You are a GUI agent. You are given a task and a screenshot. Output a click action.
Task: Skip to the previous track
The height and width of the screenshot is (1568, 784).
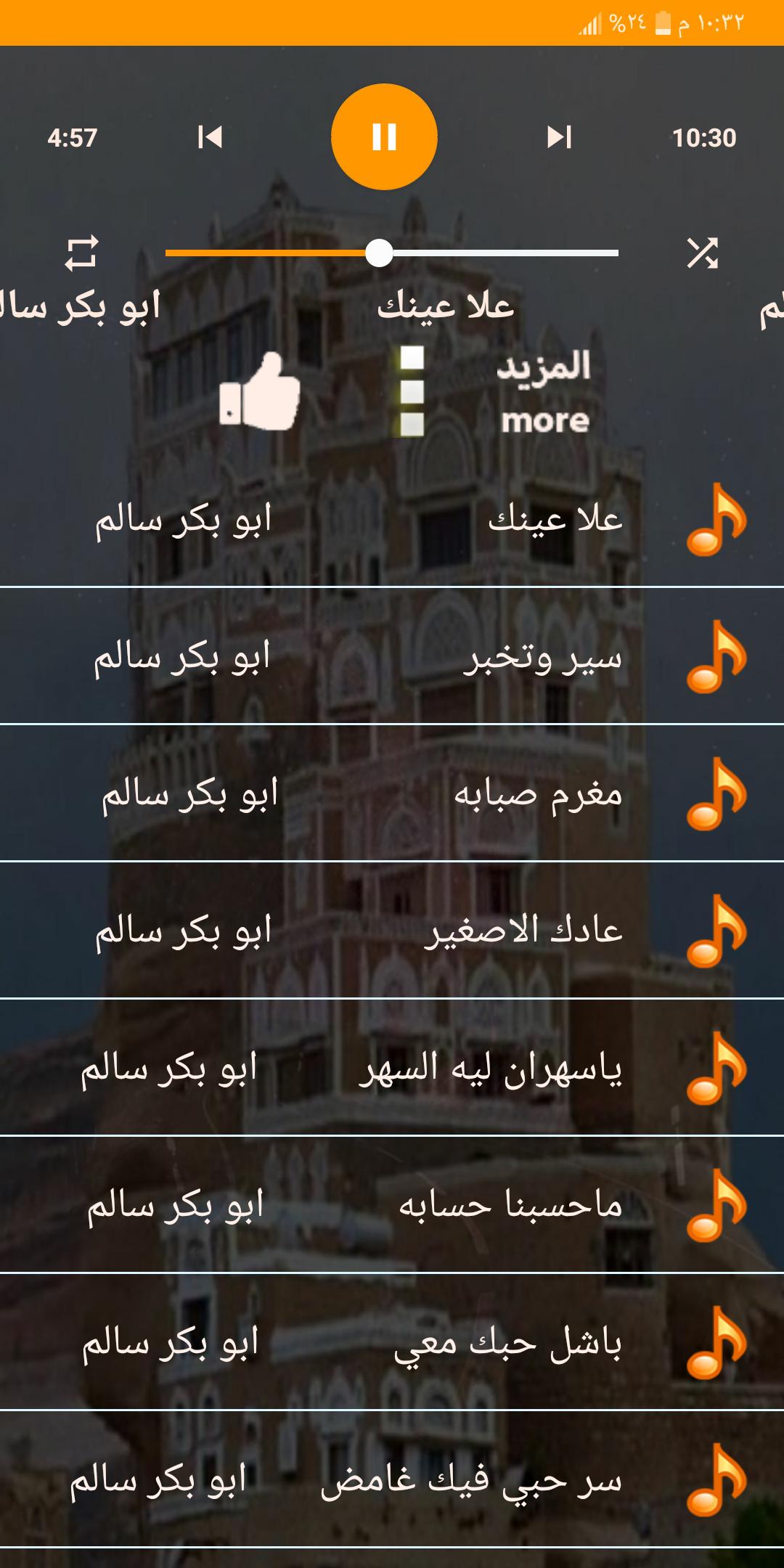[211, 137]
